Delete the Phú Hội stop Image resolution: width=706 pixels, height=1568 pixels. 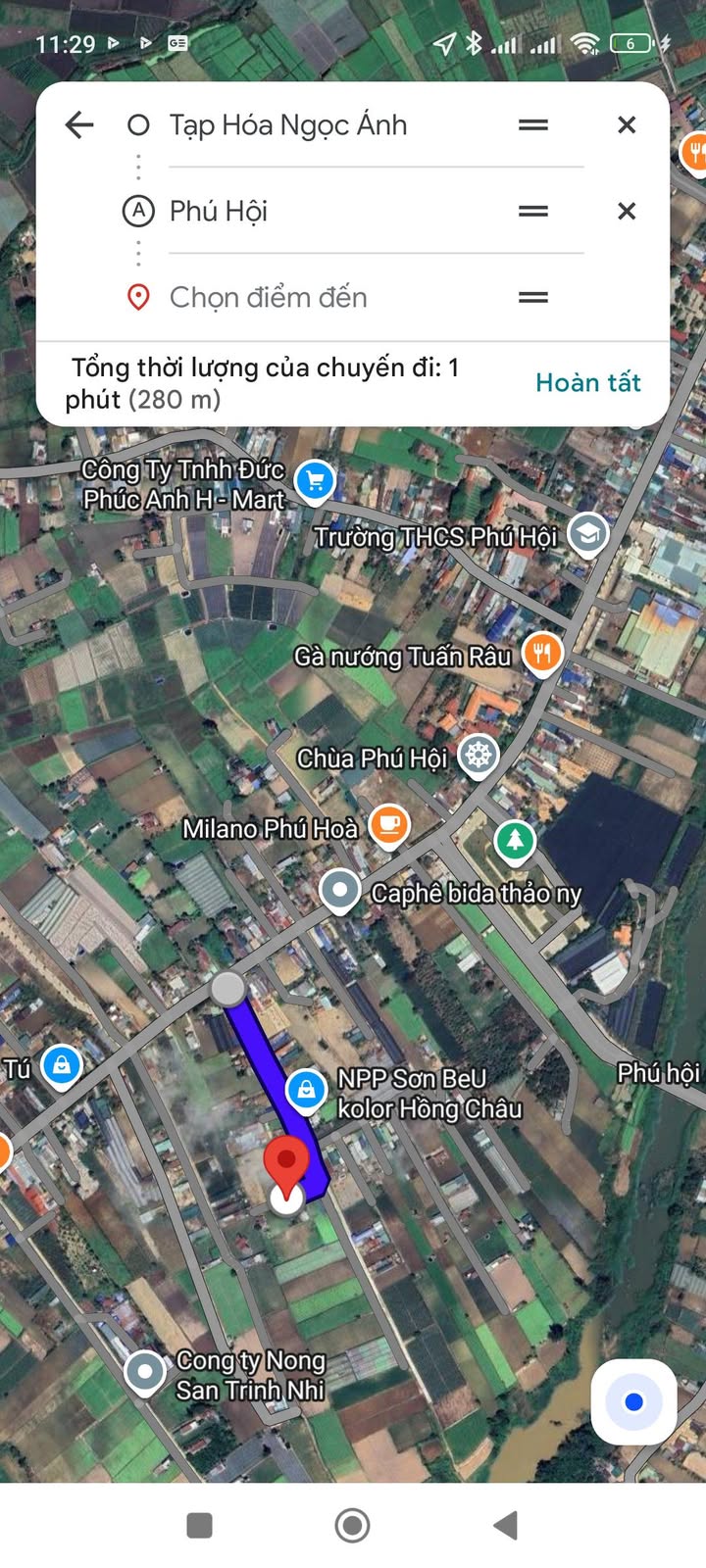[x=627, y=212]
